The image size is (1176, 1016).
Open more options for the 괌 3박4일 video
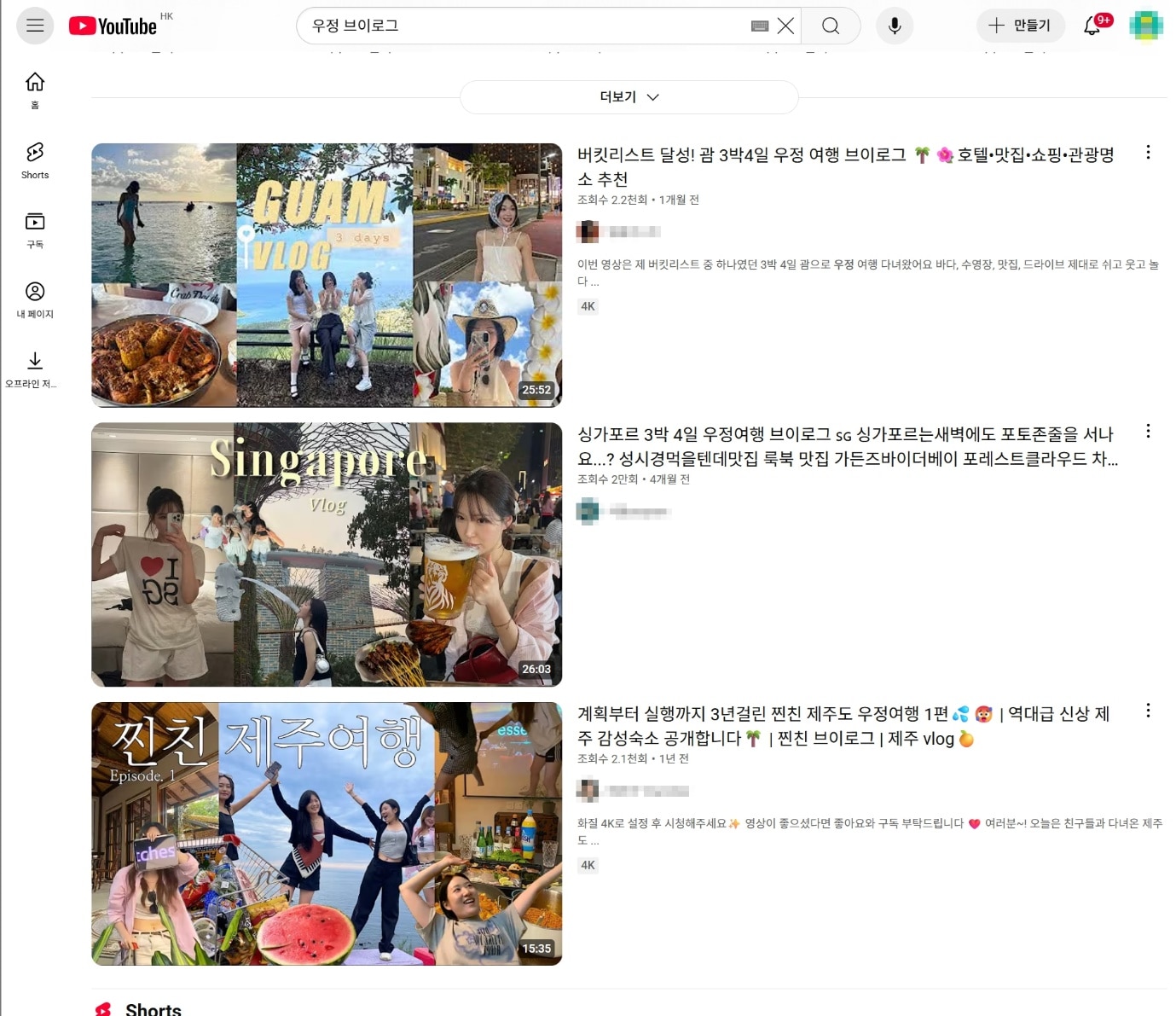coord(1148,152)
